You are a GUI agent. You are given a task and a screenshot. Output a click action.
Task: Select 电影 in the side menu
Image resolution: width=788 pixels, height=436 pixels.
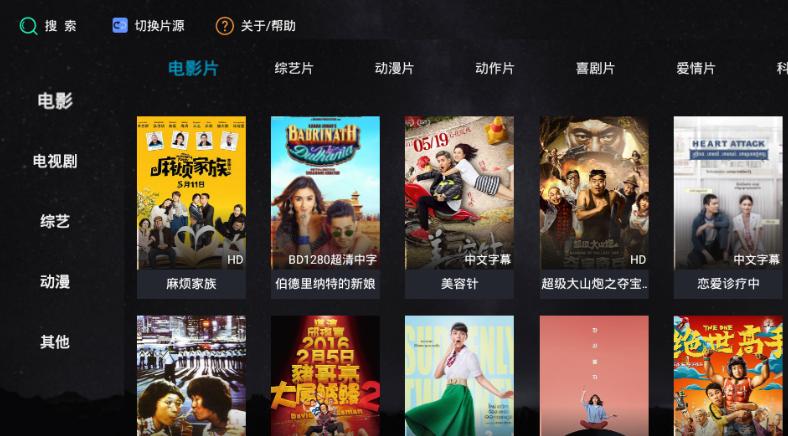pos(55,101)
